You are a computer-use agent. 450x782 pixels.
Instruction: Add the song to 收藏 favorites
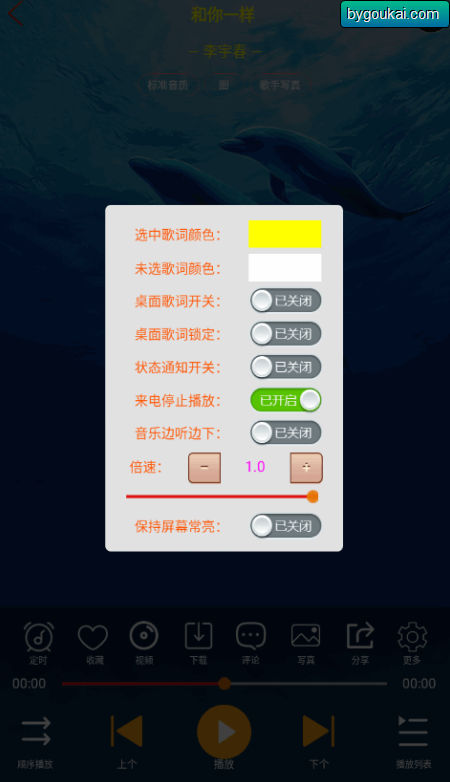coord(93,643)
